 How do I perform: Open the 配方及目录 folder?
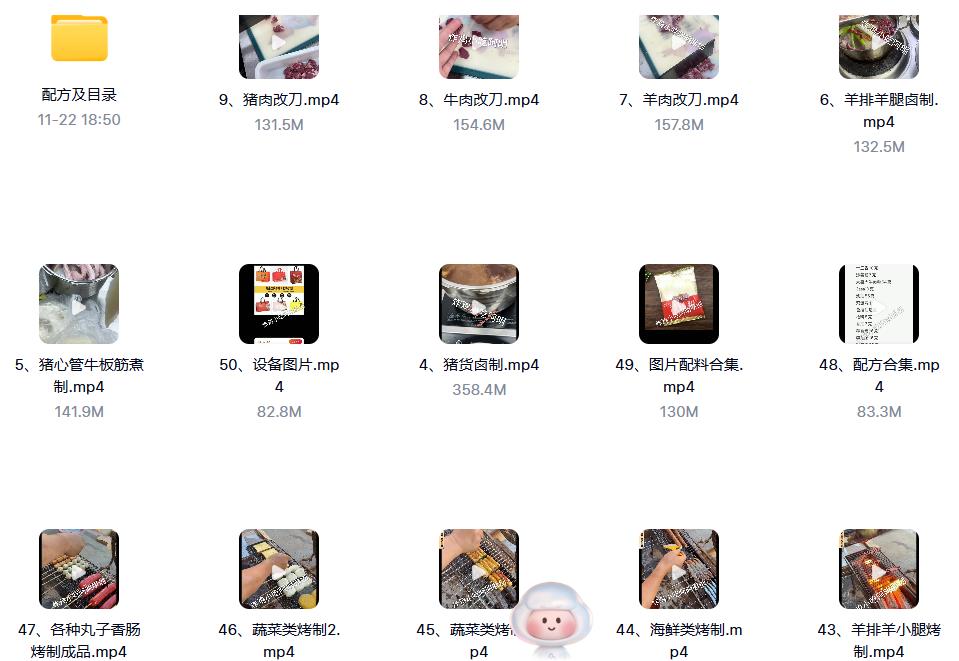click(79, 40)
